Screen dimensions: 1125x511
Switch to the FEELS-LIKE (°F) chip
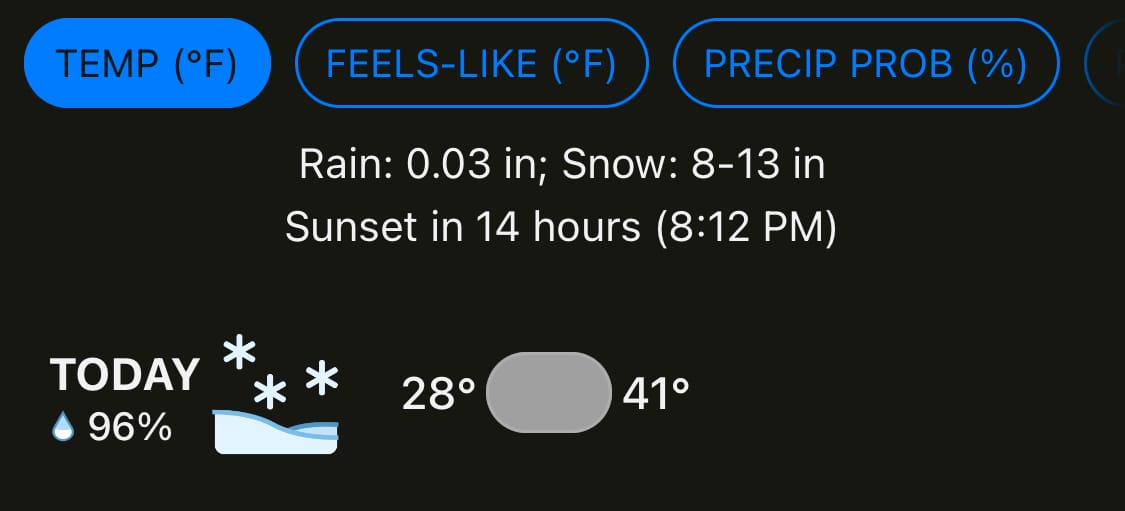click(x=471, y=63)
